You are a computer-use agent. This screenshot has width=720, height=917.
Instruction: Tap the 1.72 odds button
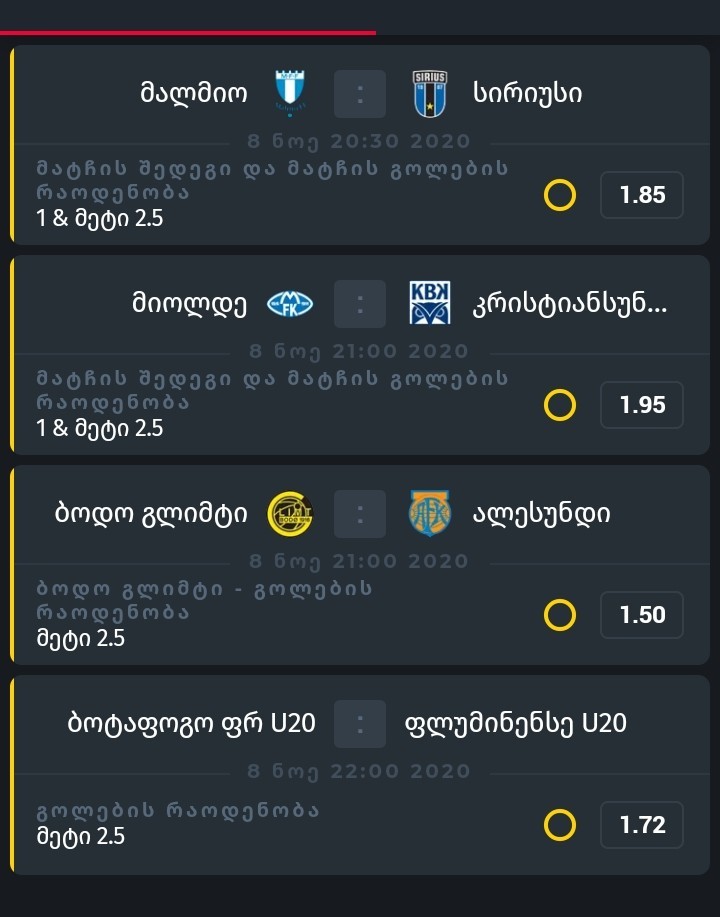[x=641, y=825]
